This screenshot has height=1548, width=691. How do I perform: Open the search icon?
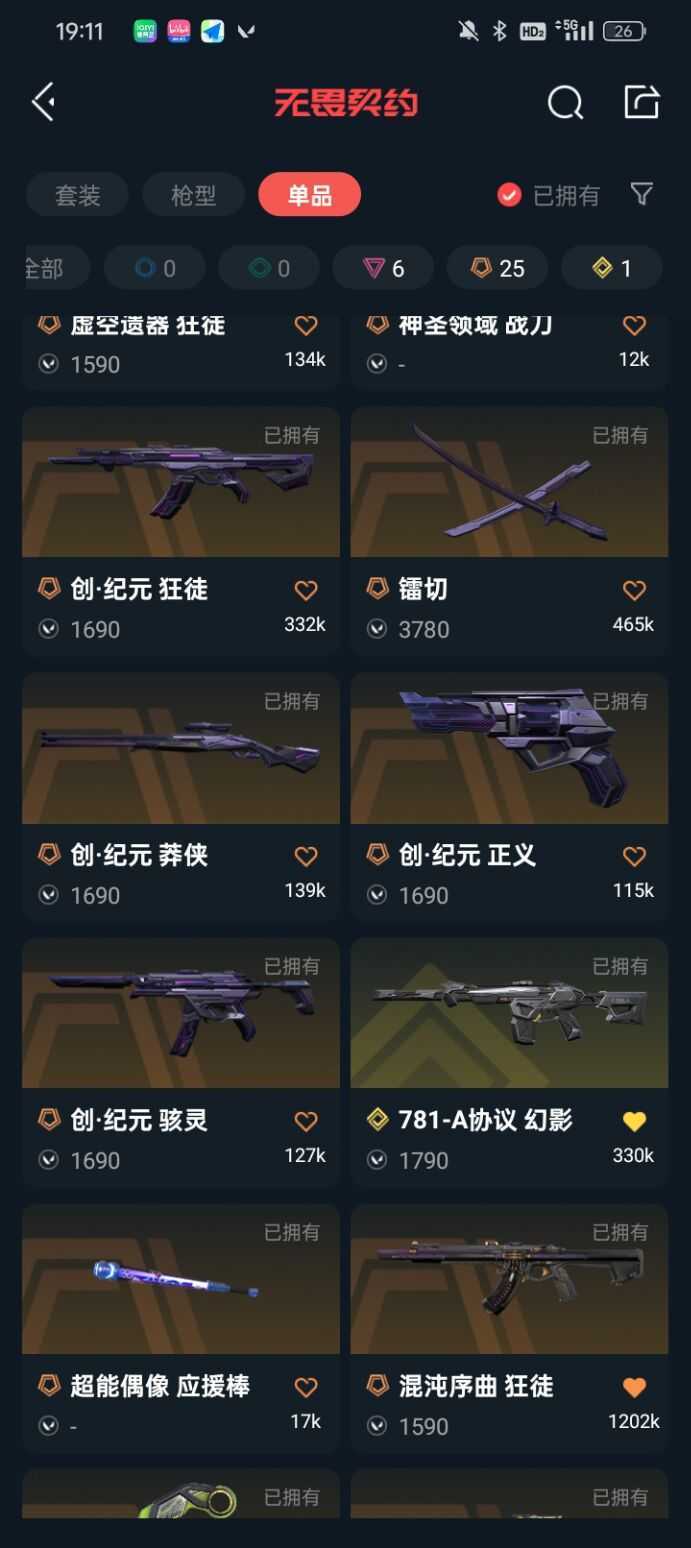click(x=565, y=102)
